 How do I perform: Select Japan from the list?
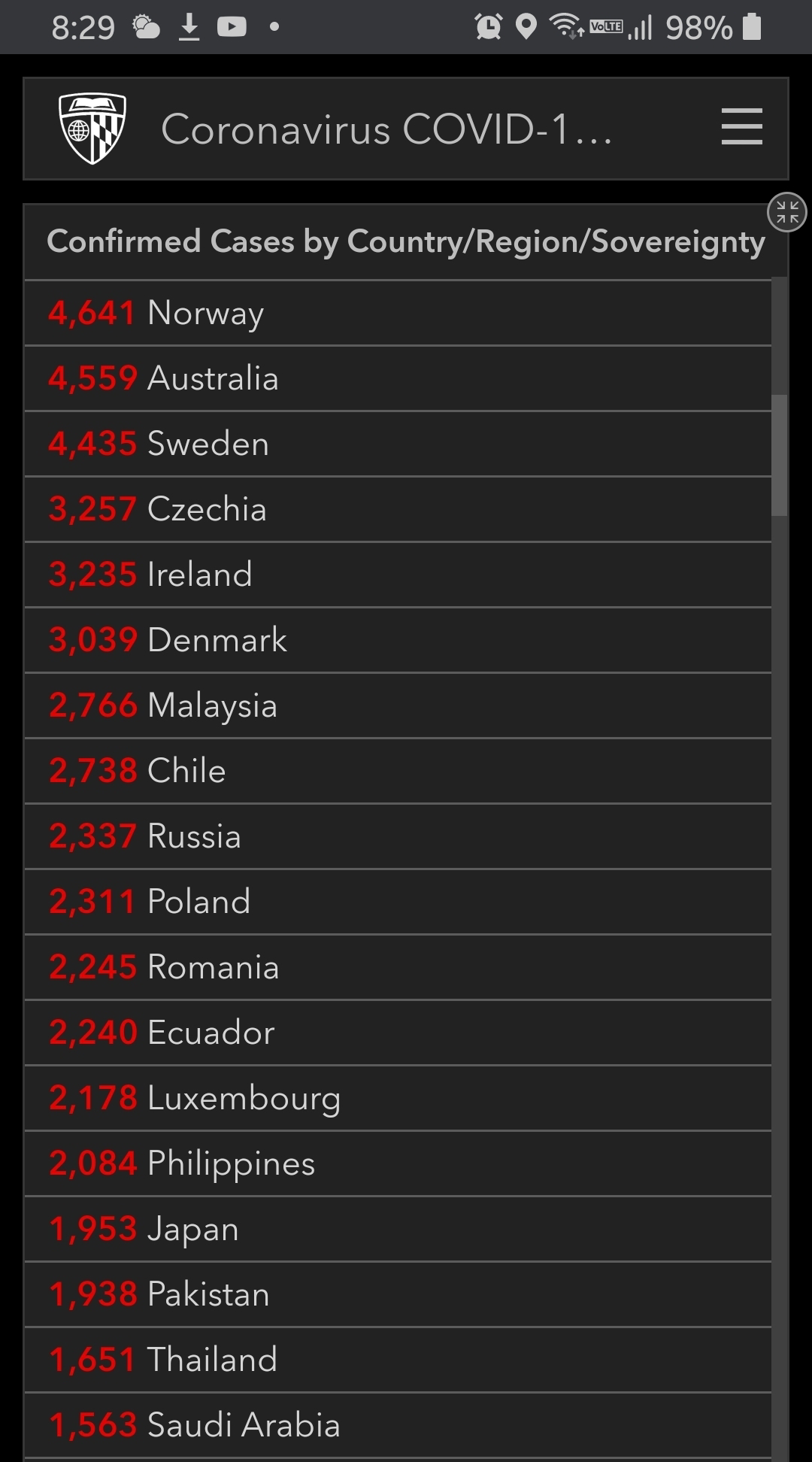(398, 1229)
